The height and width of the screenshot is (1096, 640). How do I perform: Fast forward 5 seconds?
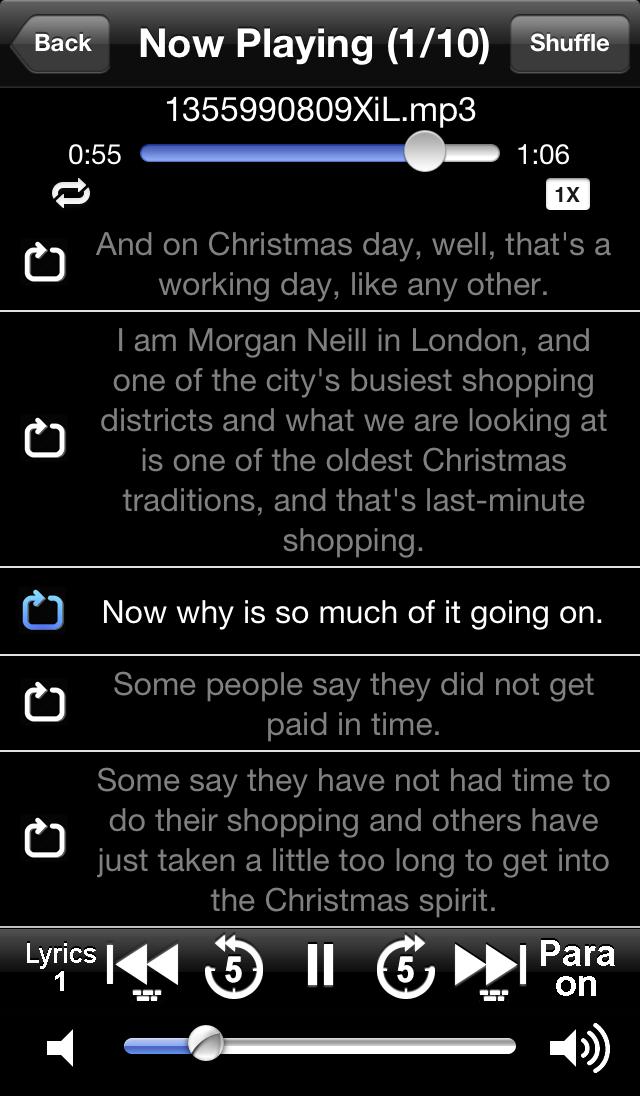406,967
